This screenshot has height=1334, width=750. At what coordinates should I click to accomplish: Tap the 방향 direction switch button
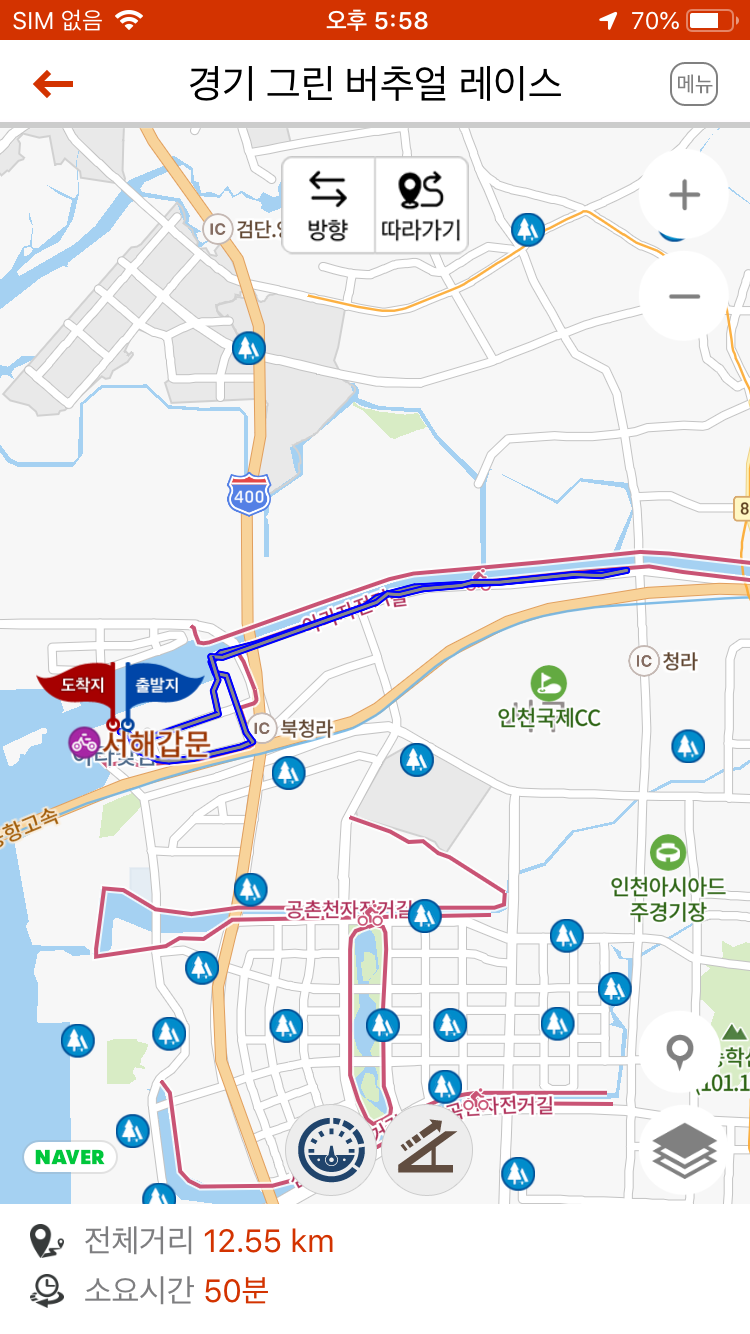pos(328,205)
